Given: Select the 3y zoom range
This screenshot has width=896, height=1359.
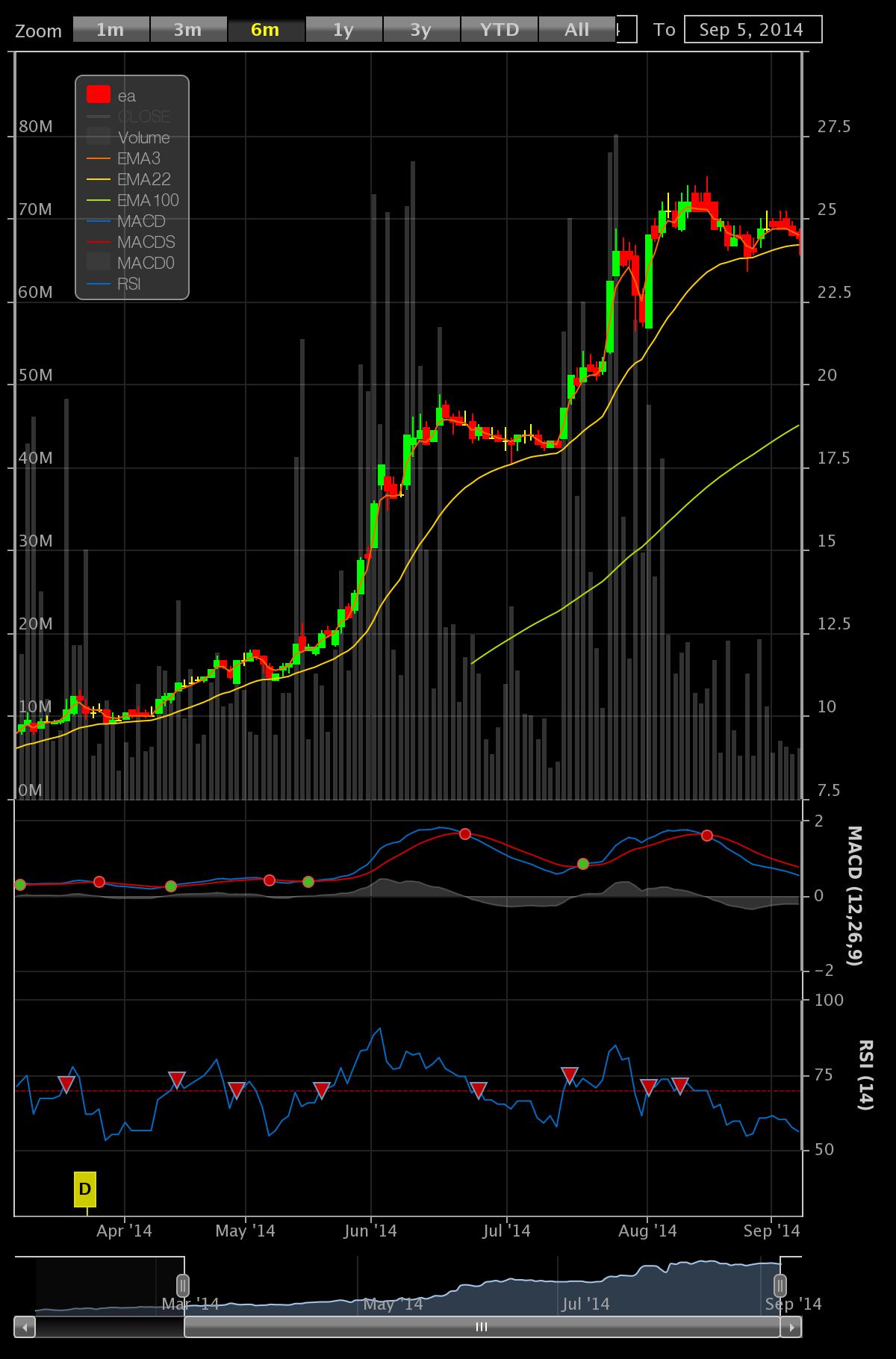Looking at the screenshot, I should pos(421,30).
